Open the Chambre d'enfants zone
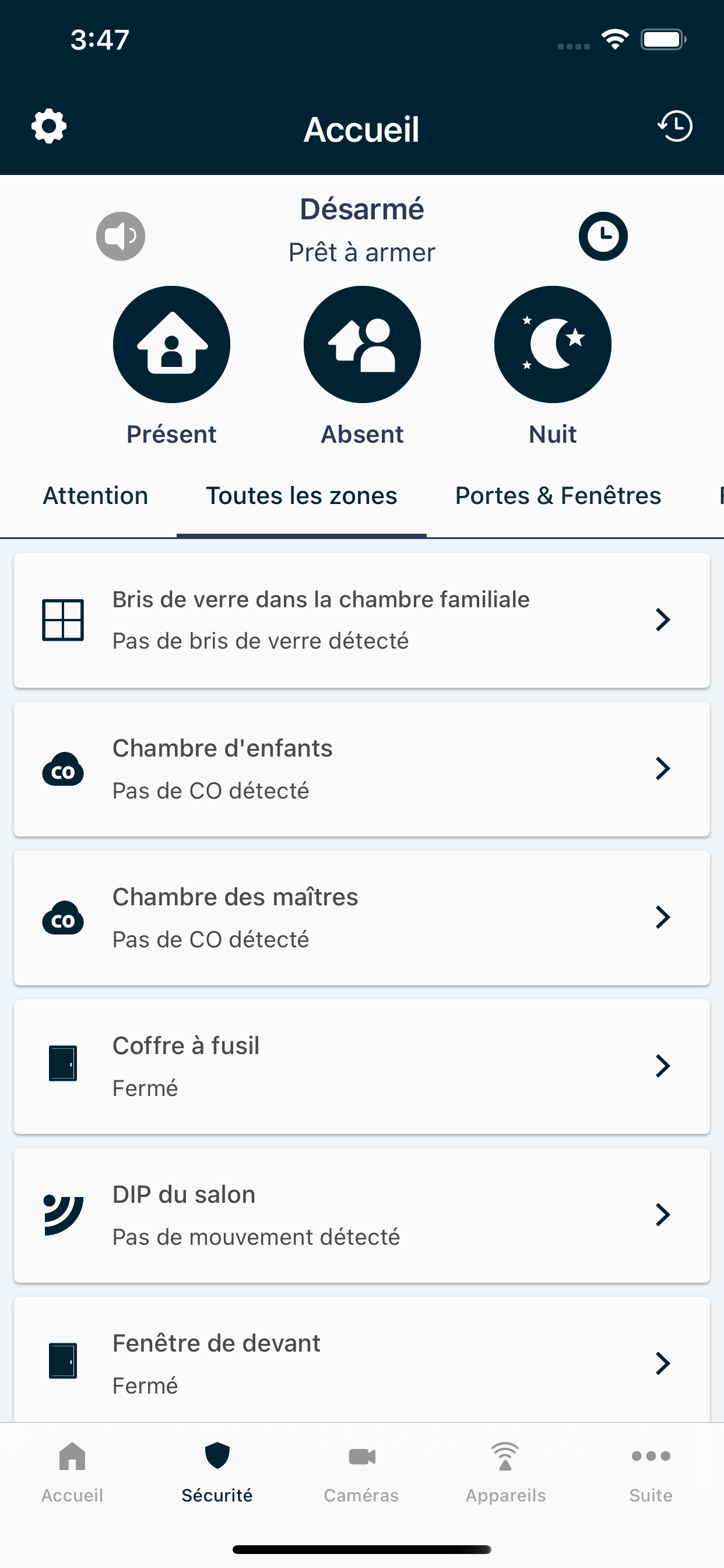Screen dimensions: 724x1568 click(362, 769)
